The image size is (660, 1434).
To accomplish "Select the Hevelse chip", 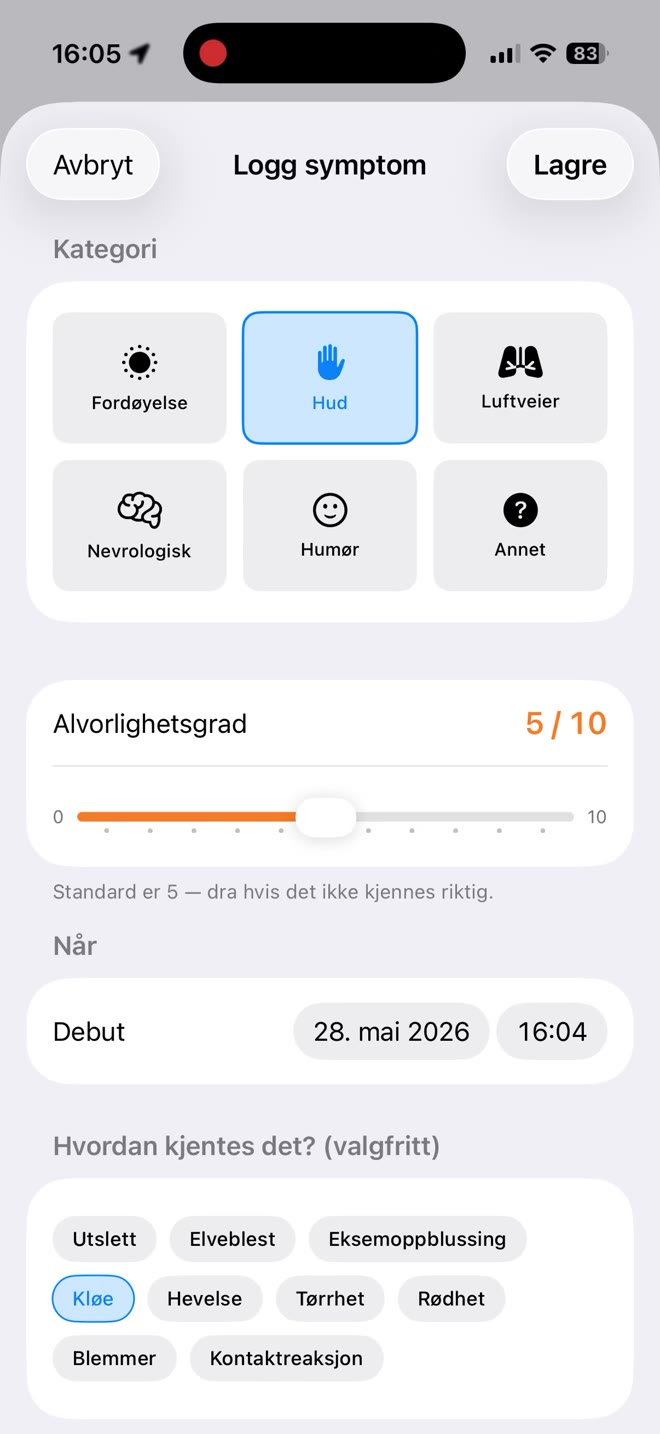I will (205, 1299).
